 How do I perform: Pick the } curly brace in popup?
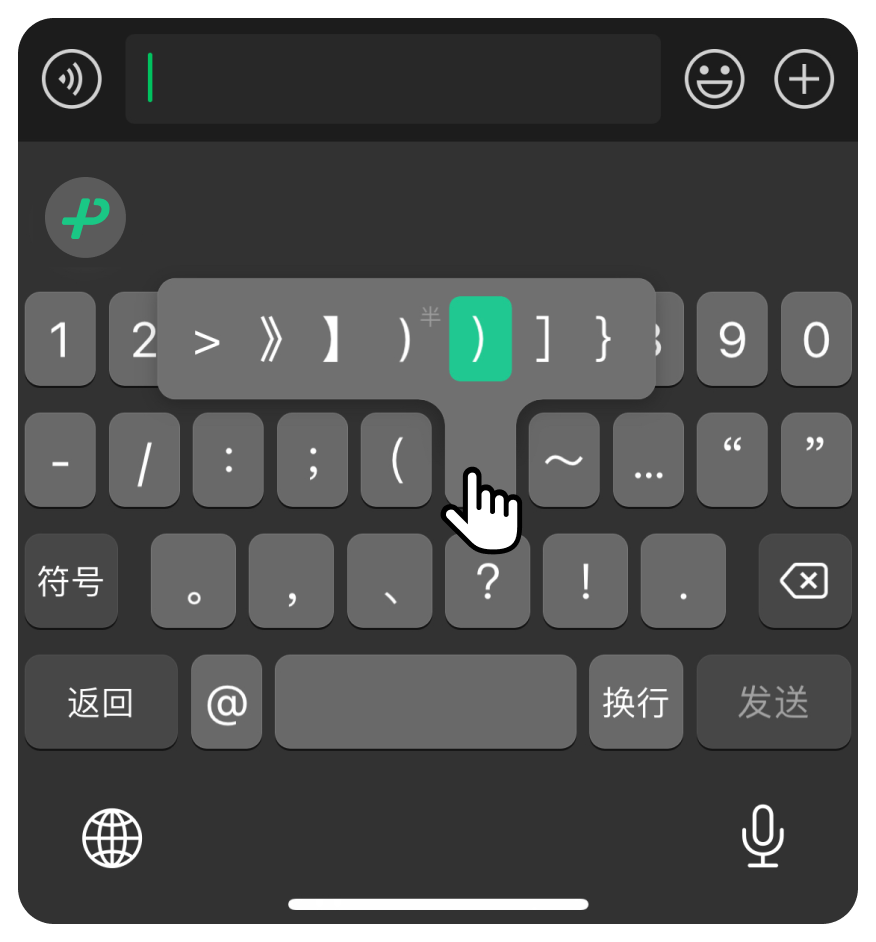(x=602, y=341)
